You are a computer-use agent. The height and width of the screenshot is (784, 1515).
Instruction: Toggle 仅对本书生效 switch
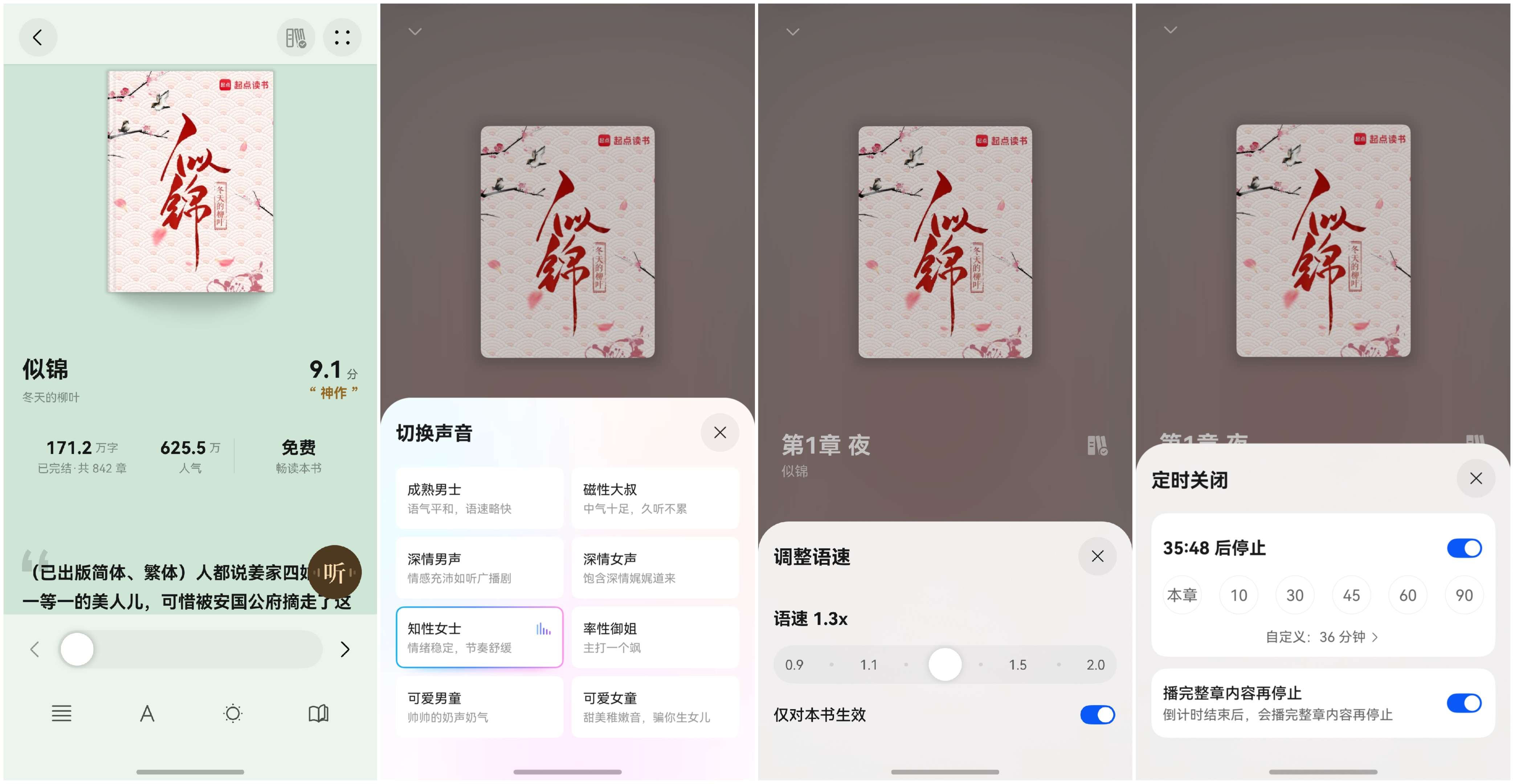point(1097,715)
